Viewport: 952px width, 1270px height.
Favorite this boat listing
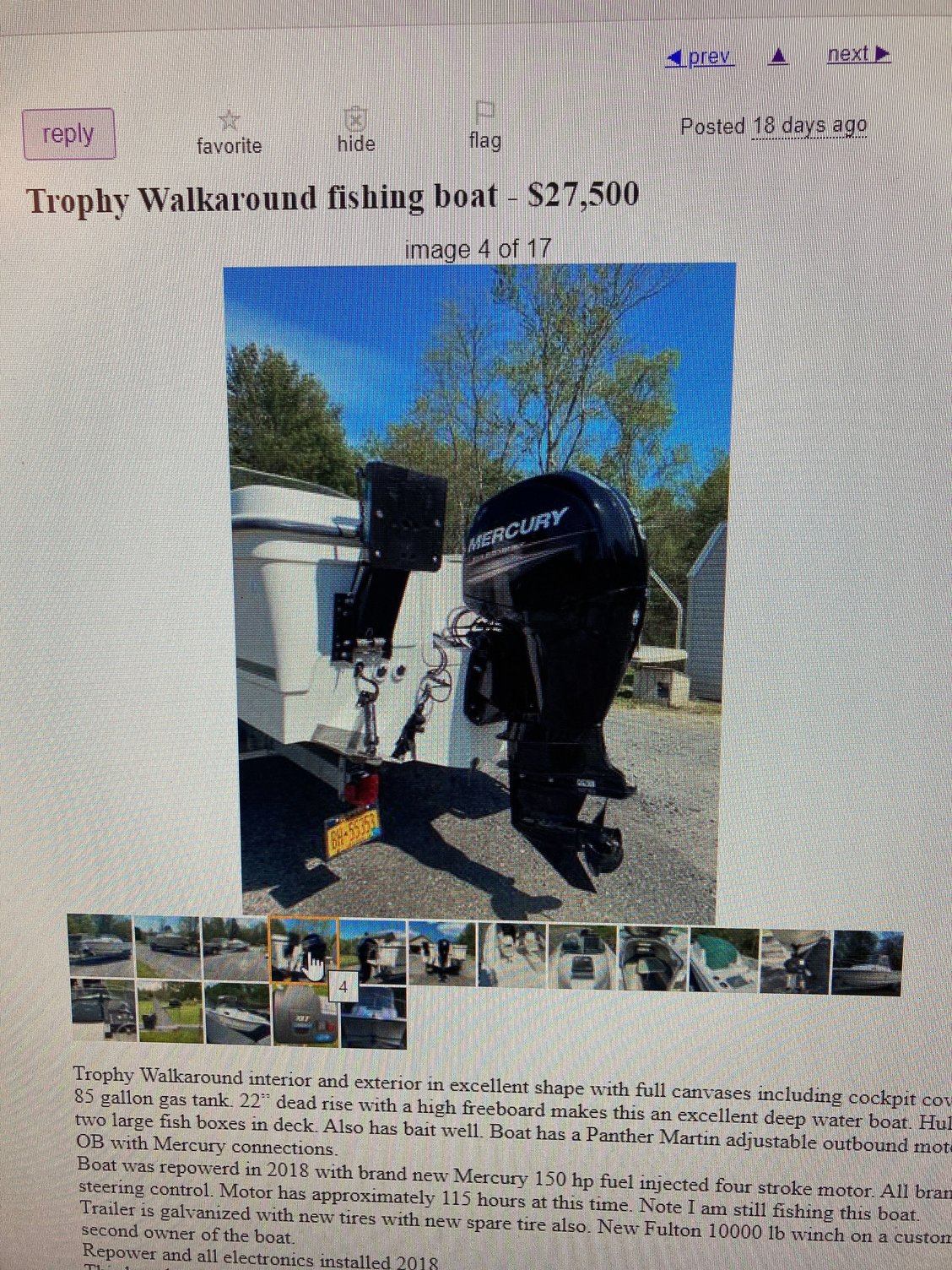[x=229, y=133]
